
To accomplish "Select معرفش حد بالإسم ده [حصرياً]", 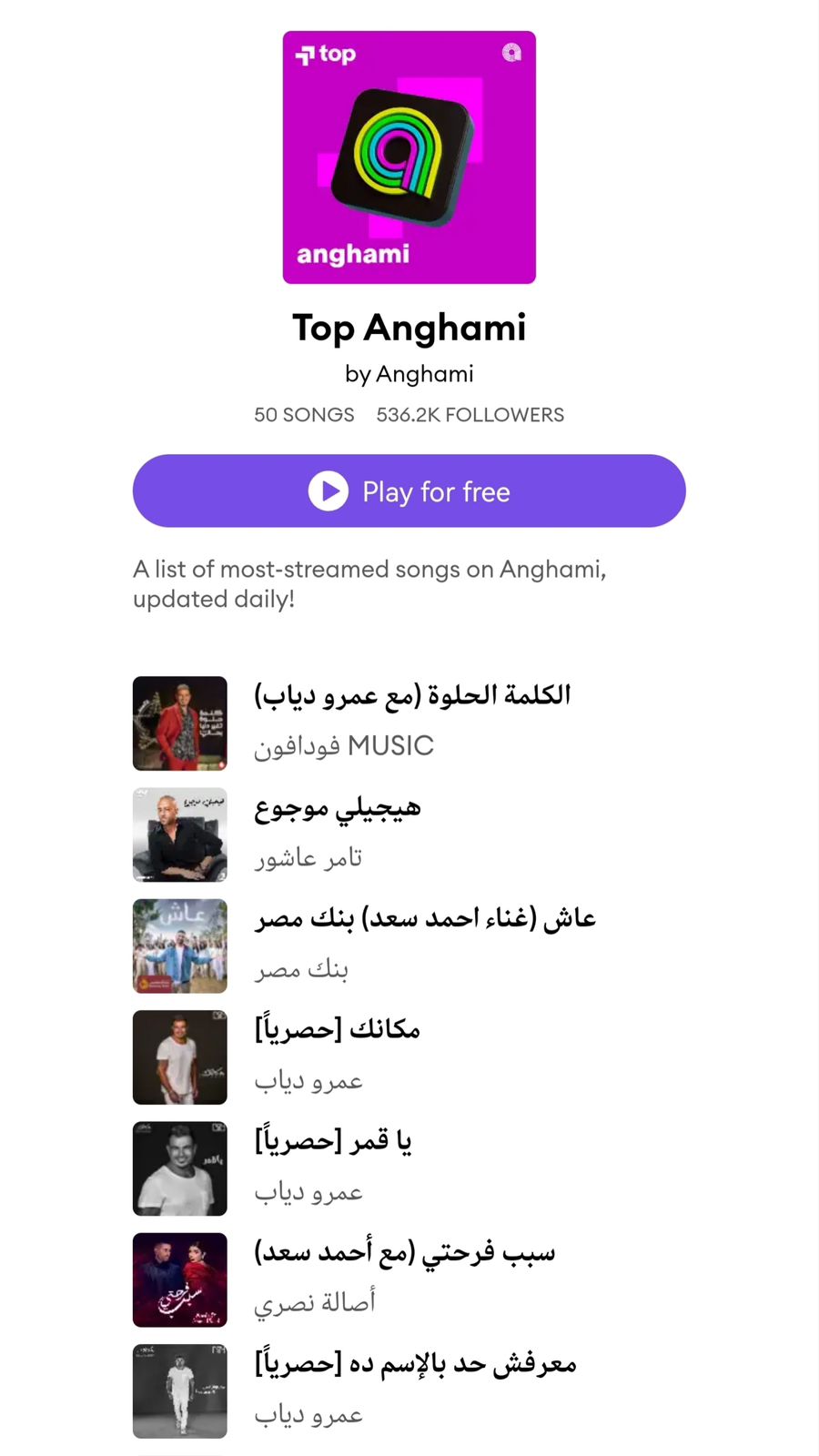I will point(415,1364).
